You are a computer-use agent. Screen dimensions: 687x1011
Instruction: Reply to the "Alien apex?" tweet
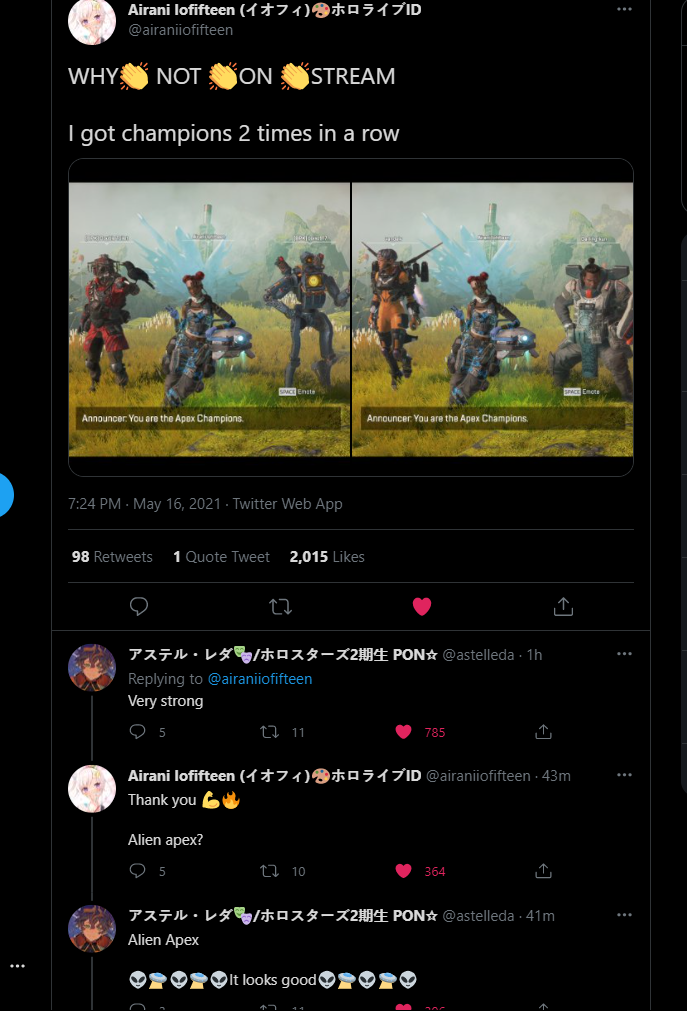point(139,871)
